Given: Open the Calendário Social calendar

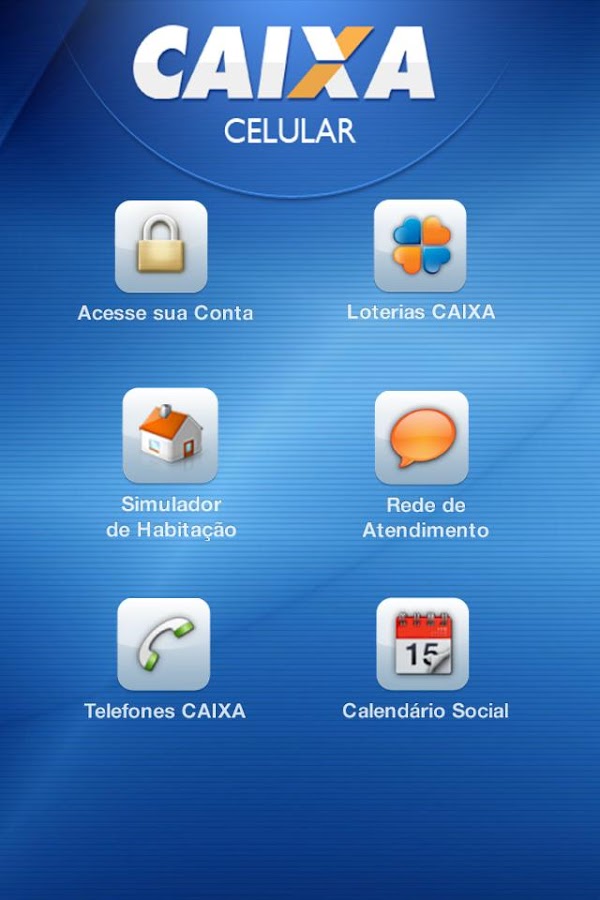Looking at the screenshot, I should (422, 644).
